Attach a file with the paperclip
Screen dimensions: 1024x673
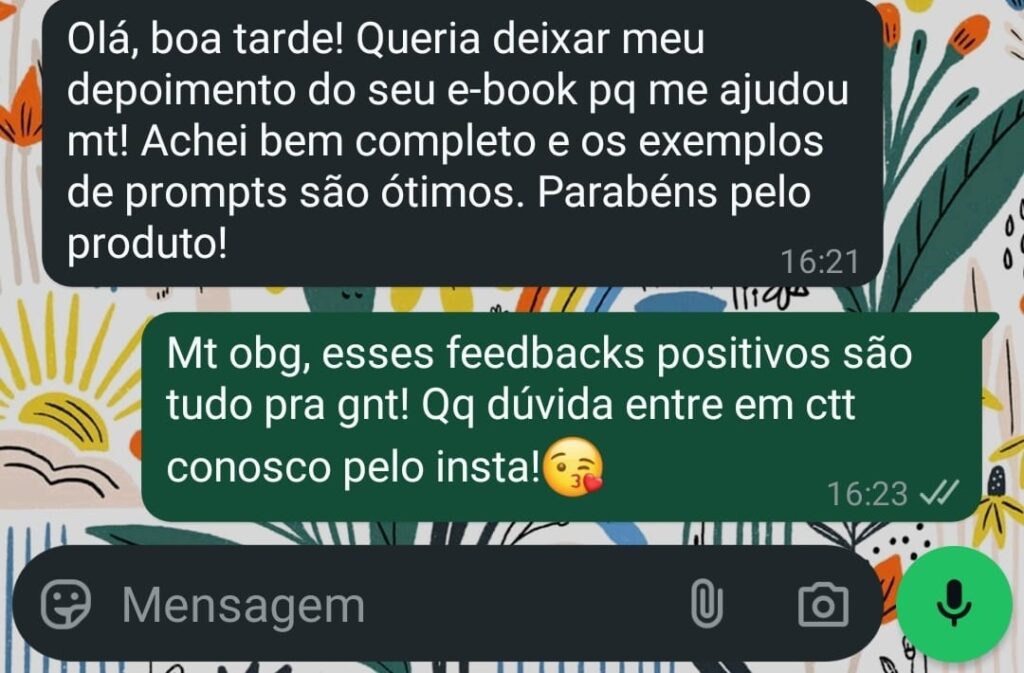[x=706, y=604]
